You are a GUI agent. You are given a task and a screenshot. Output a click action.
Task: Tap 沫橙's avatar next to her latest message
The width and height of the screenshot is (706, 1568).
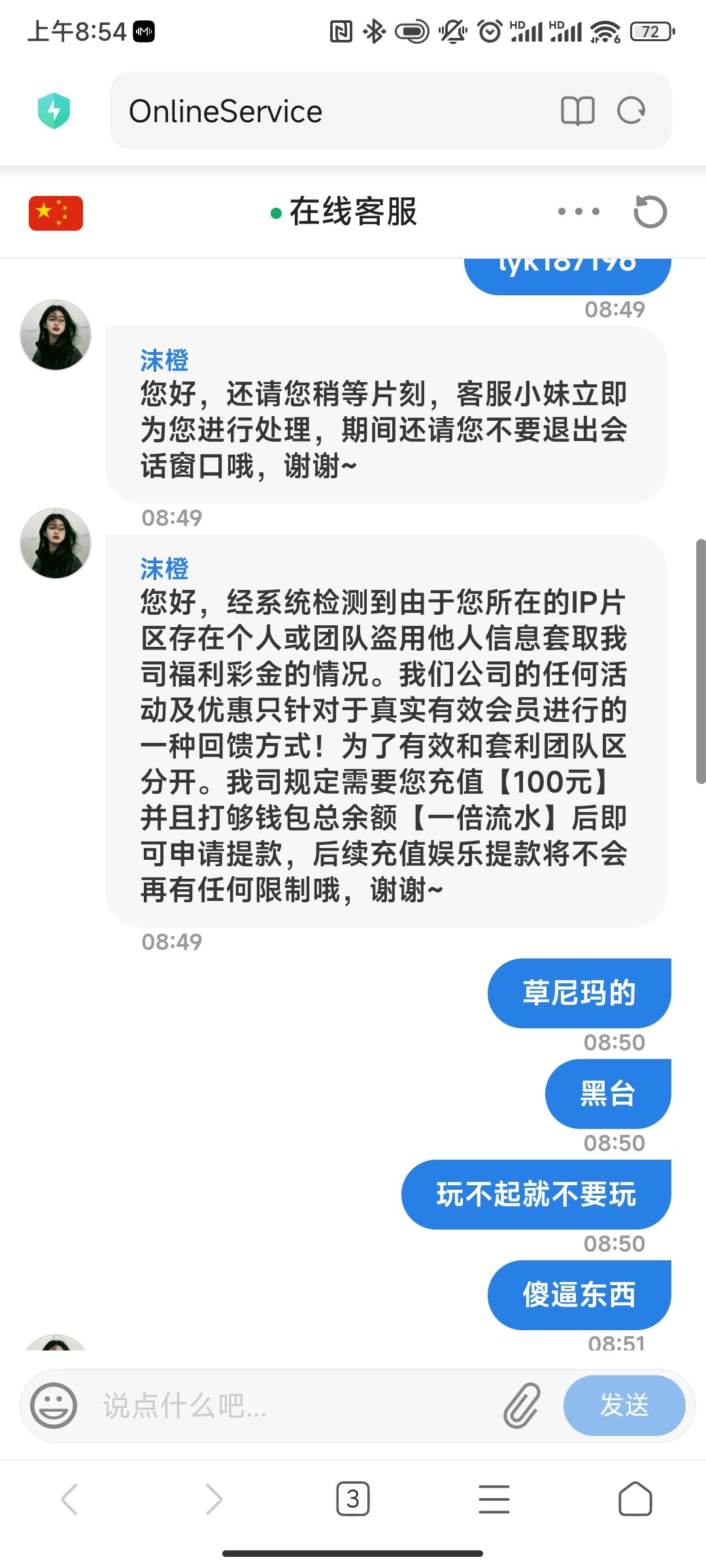tap(56, 544)
